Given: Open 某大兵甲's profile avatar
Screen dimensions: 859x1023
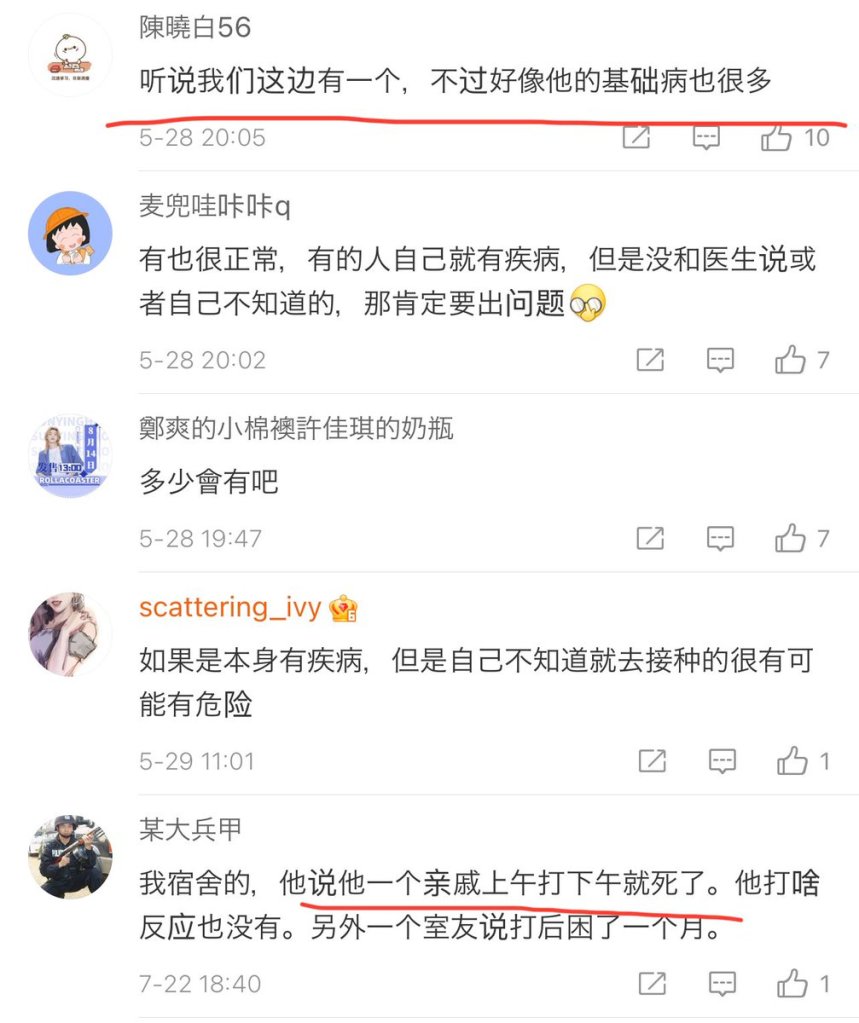Looking at the screenshot, I should [x=69, y=855].
